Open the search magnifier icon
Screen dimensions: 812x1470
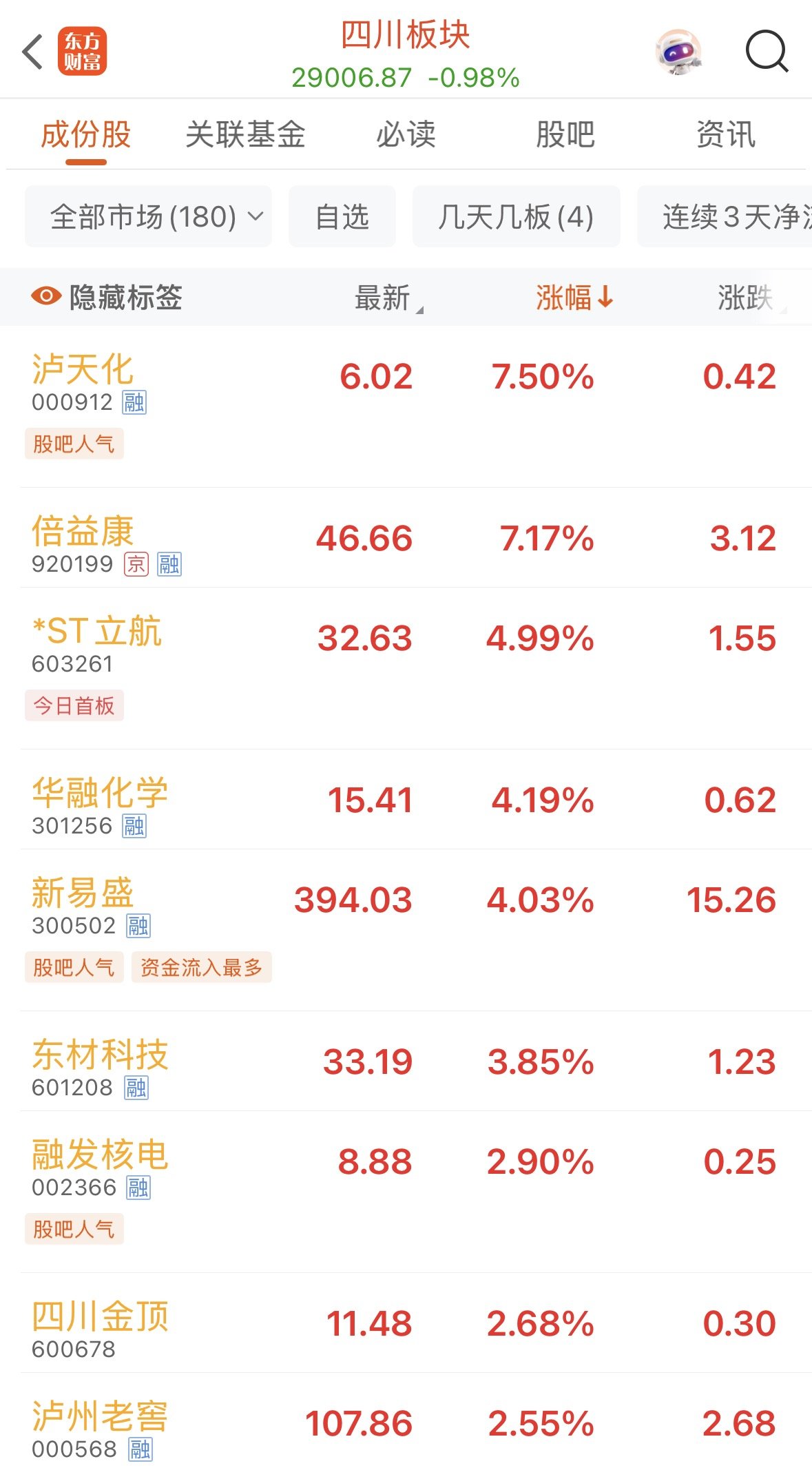(x=767, y=51)
